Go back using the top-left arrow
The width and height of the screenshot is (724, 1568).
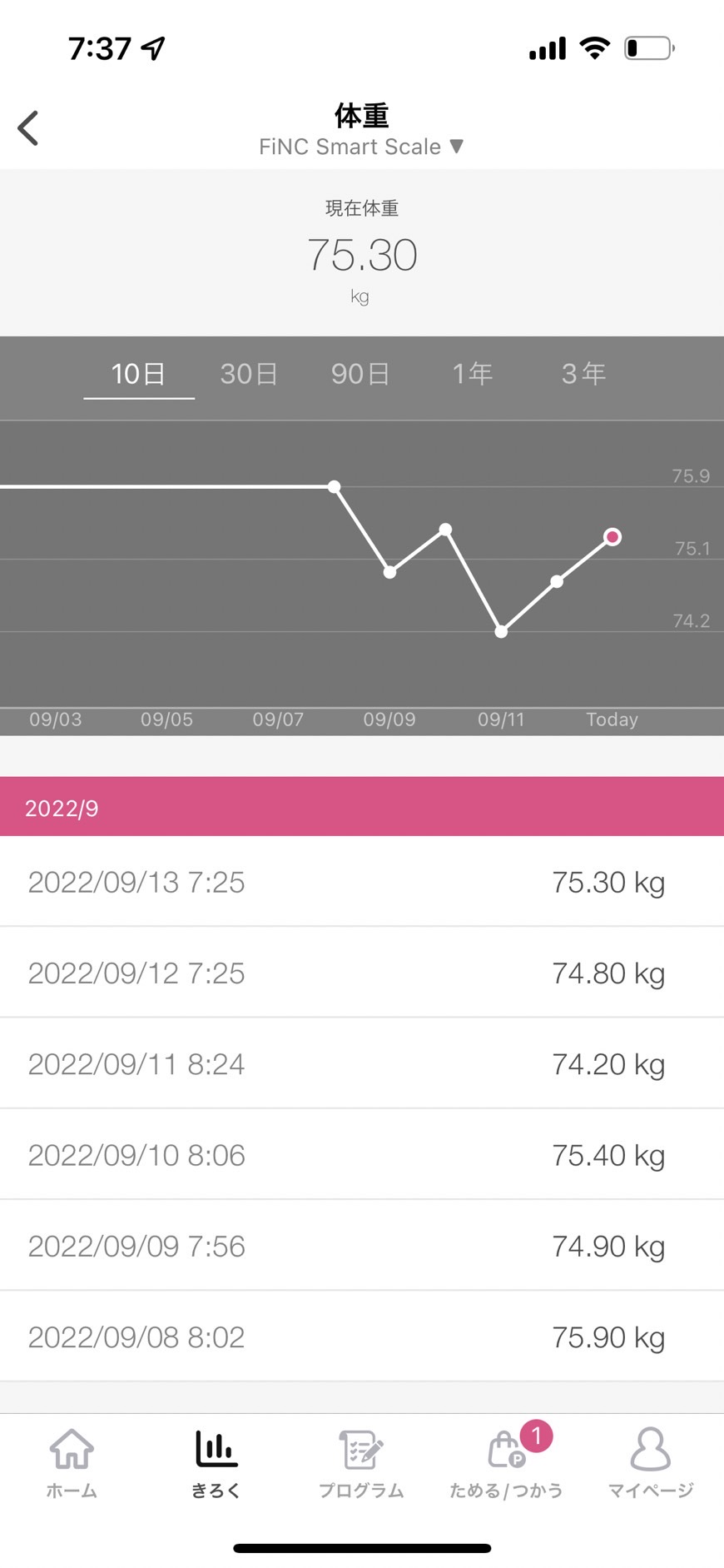tap(28, 128)
